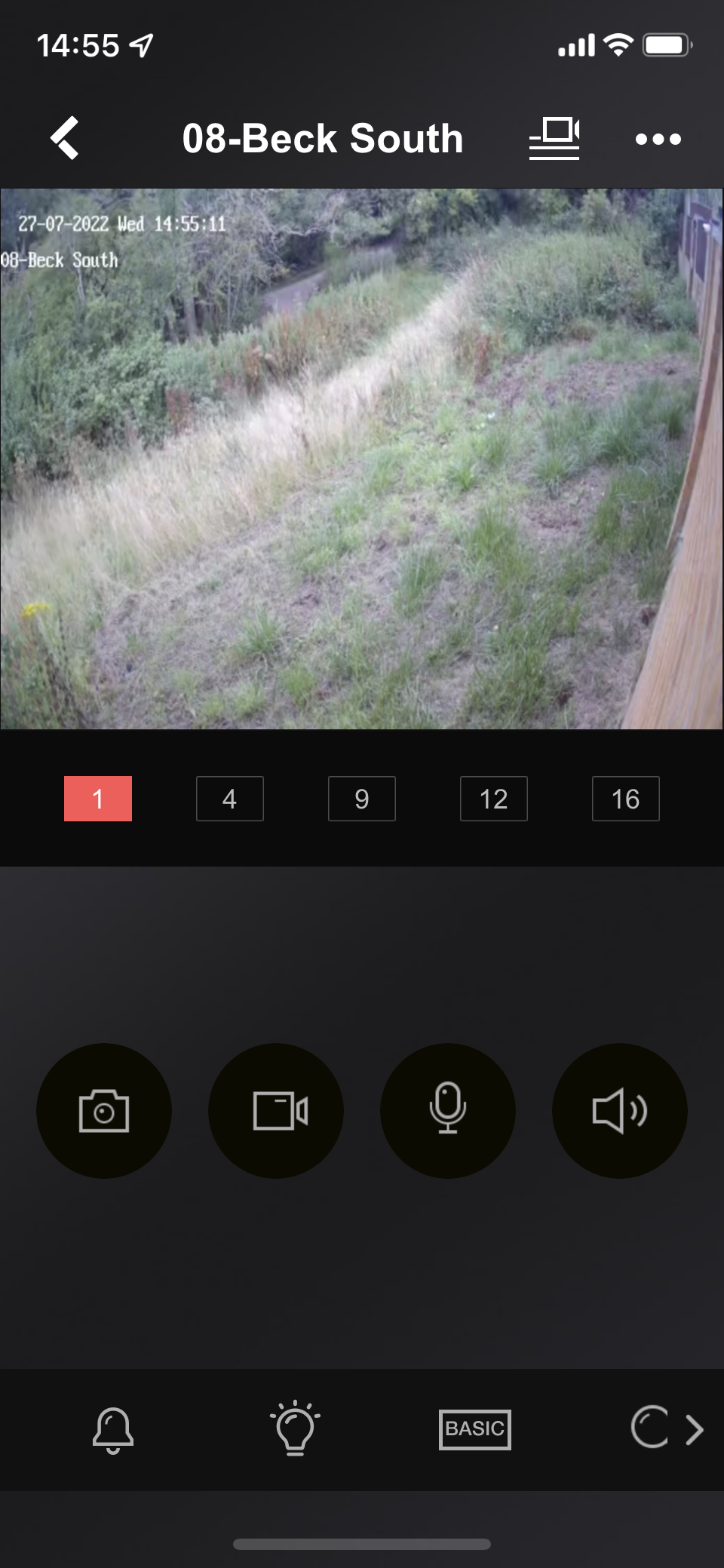This screenshot has height=1568, width=724.
Task: Select single-camera view 1
Action: point(98,799)
